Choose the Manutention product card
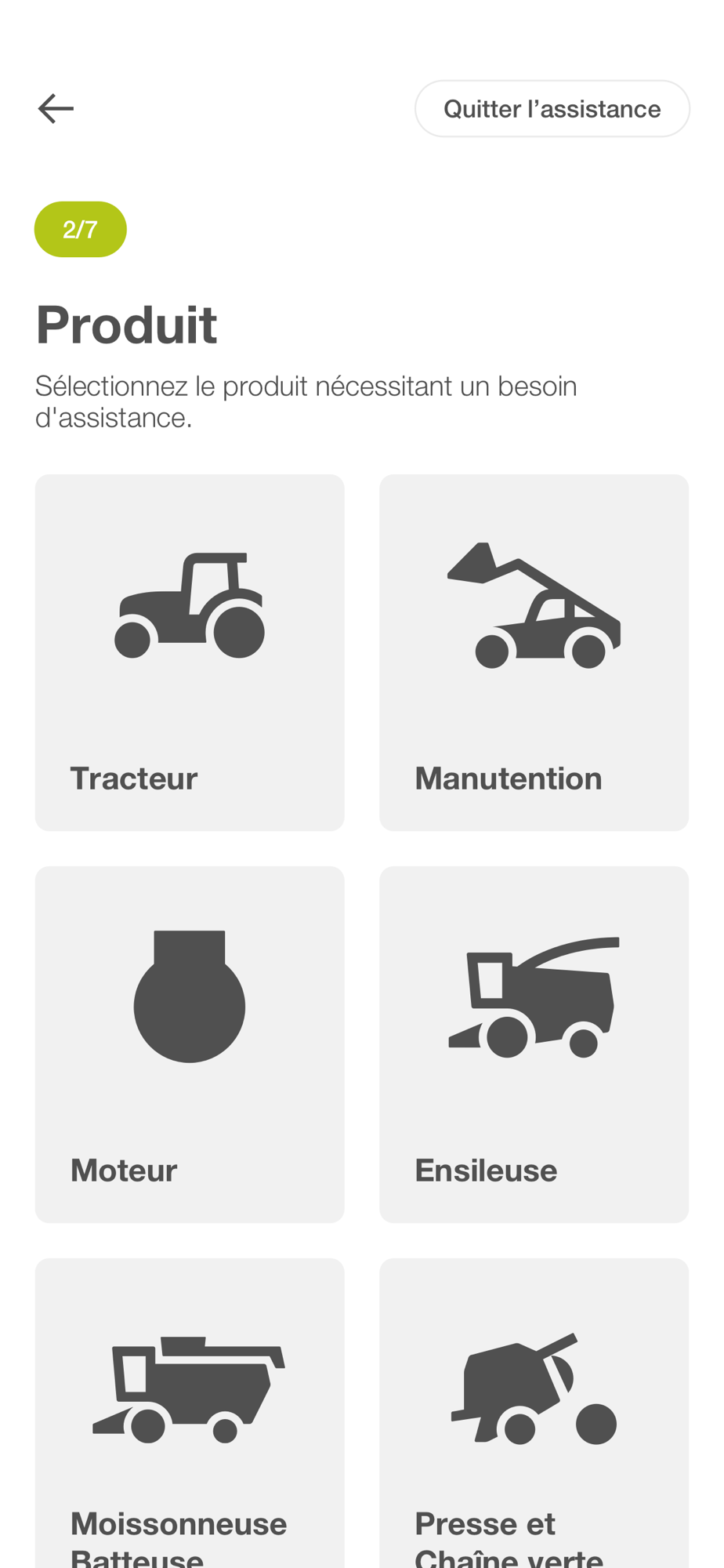 (x=534, y=652)
